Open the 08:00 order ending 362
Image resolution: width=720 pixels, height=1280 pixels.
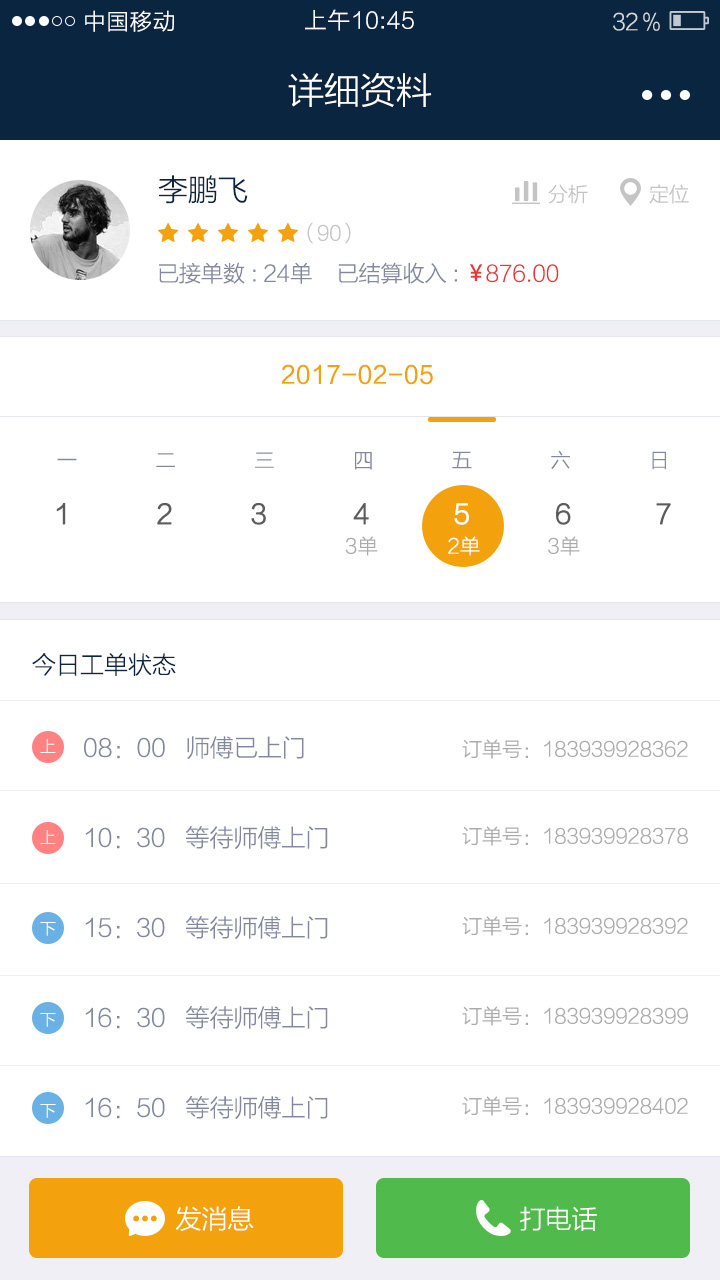point(360,747)
